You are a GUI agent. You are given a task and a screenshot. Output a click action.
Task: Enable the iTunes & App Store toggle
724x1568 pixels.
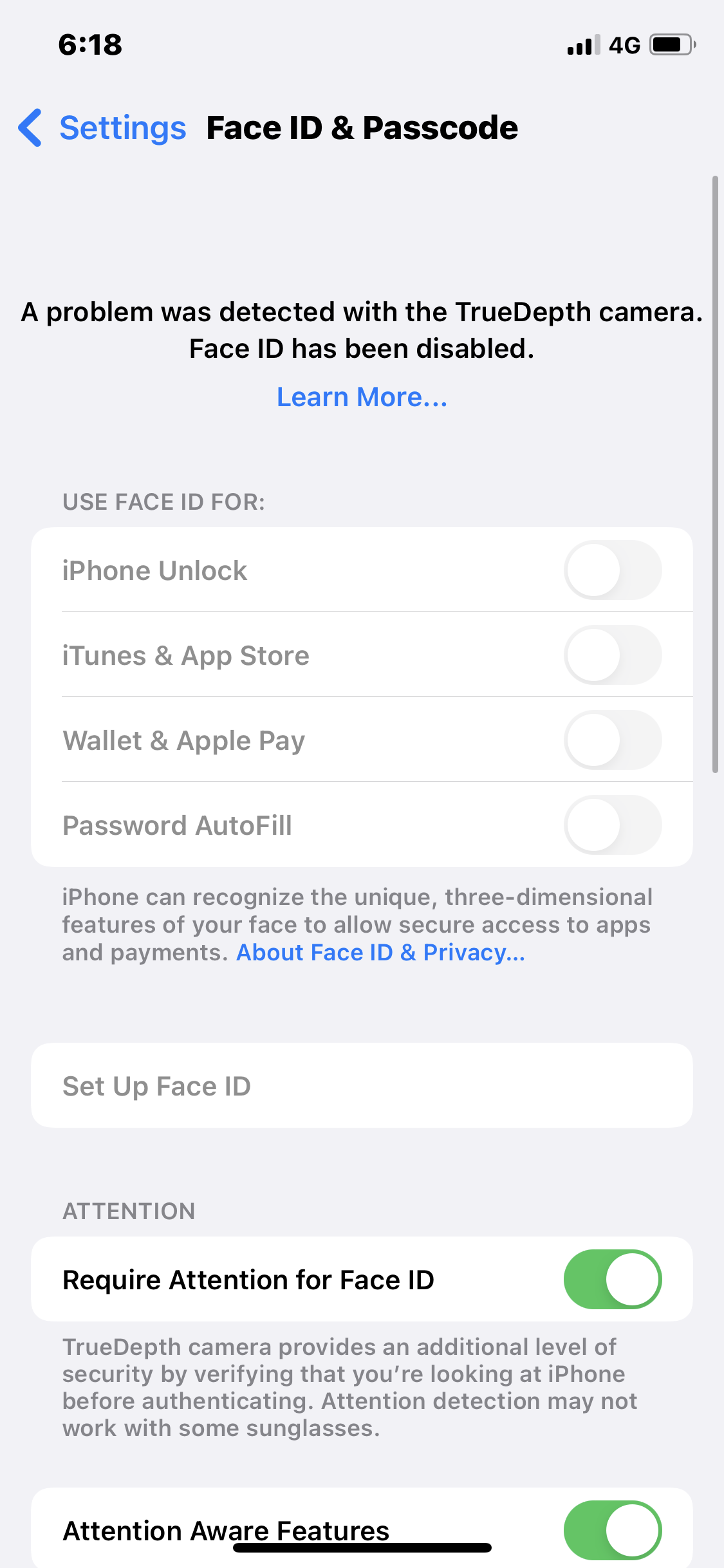(613, 655)
